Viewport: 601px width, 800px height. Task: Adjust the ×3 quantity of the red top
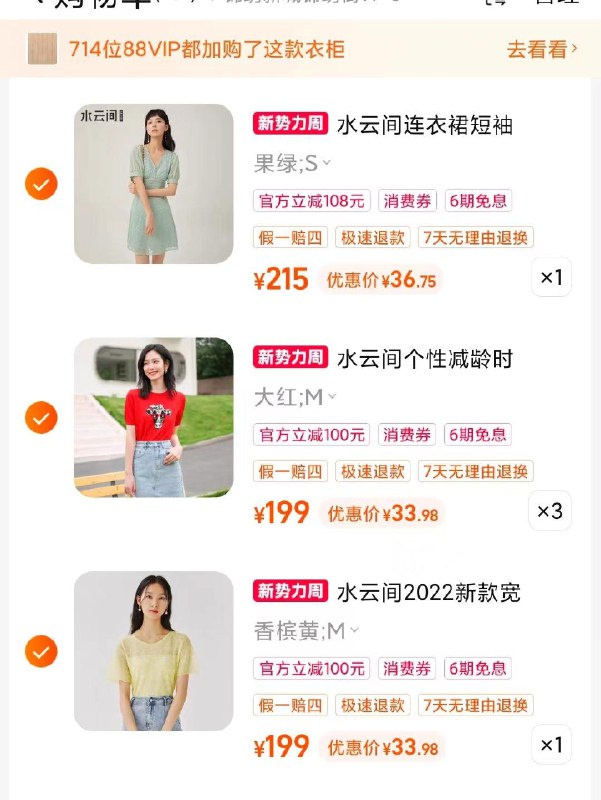(550, 511)
